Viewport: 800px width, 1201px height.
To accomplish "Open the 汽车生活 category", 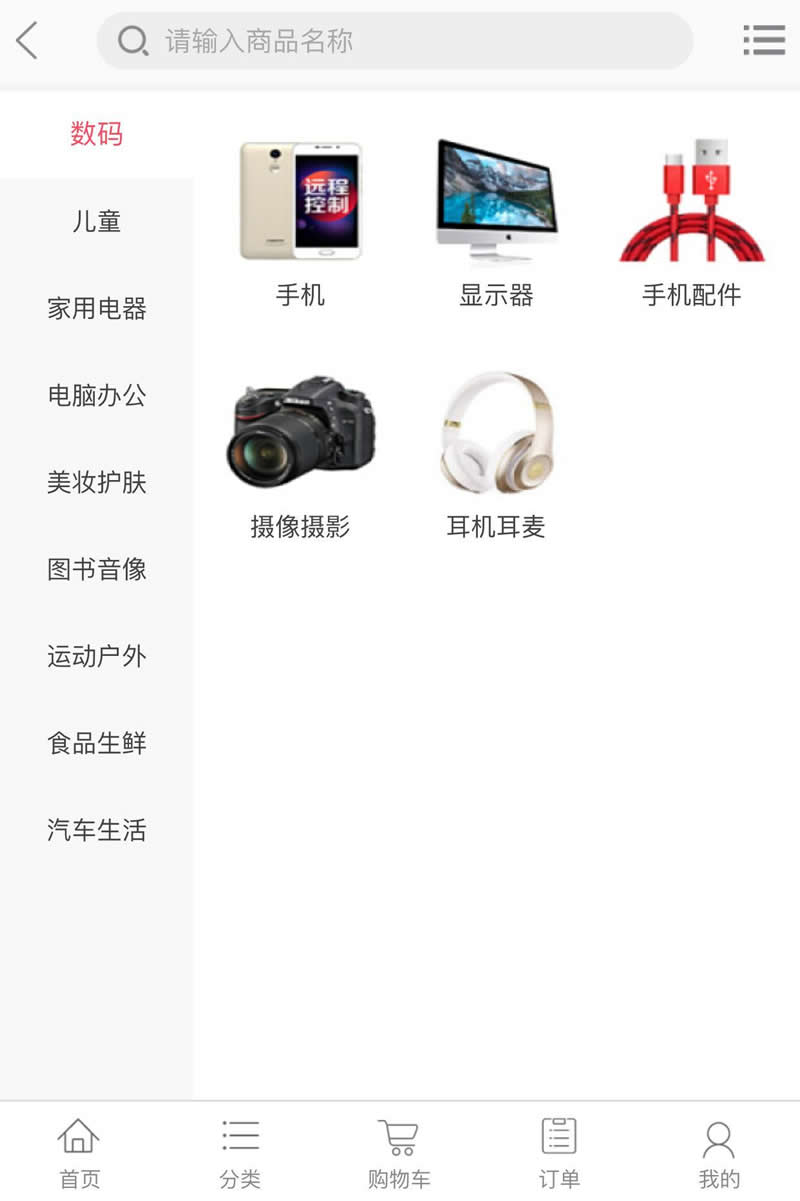I will (96, 831).
